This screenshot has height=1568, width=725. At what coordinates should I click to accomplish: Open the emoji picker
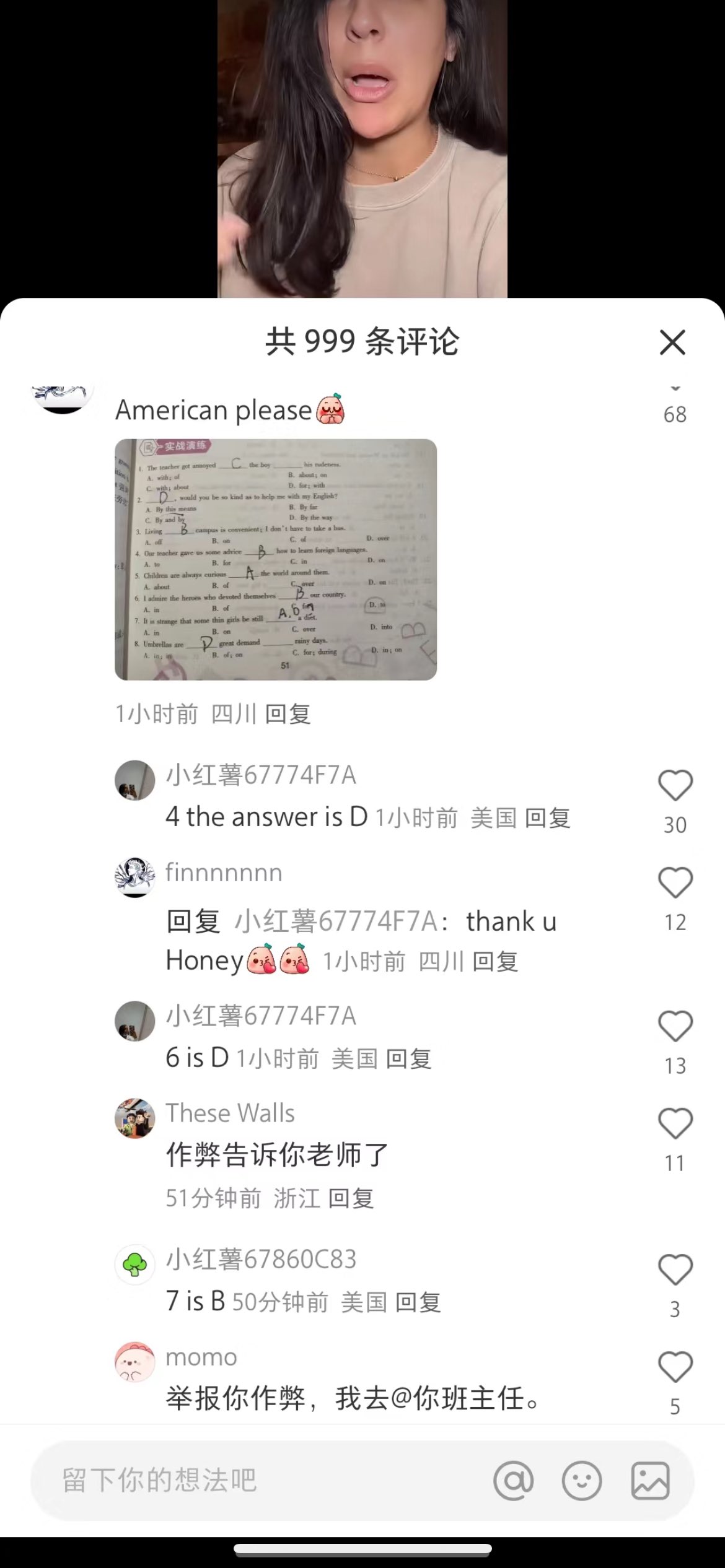pos(581,1481)
